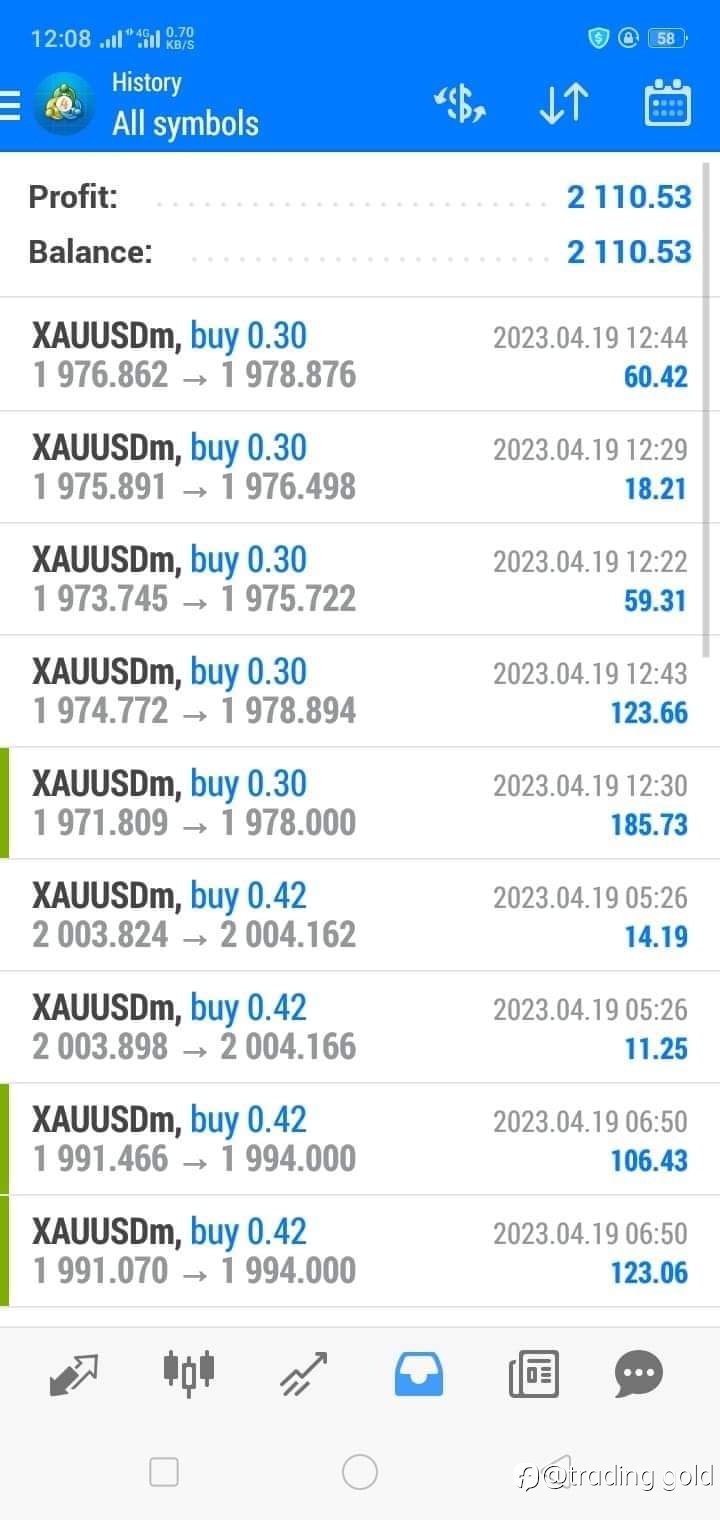Open the trade with 123.06 profit
This screenshot has width=720, height=1520.
(x=360, y=1251)
